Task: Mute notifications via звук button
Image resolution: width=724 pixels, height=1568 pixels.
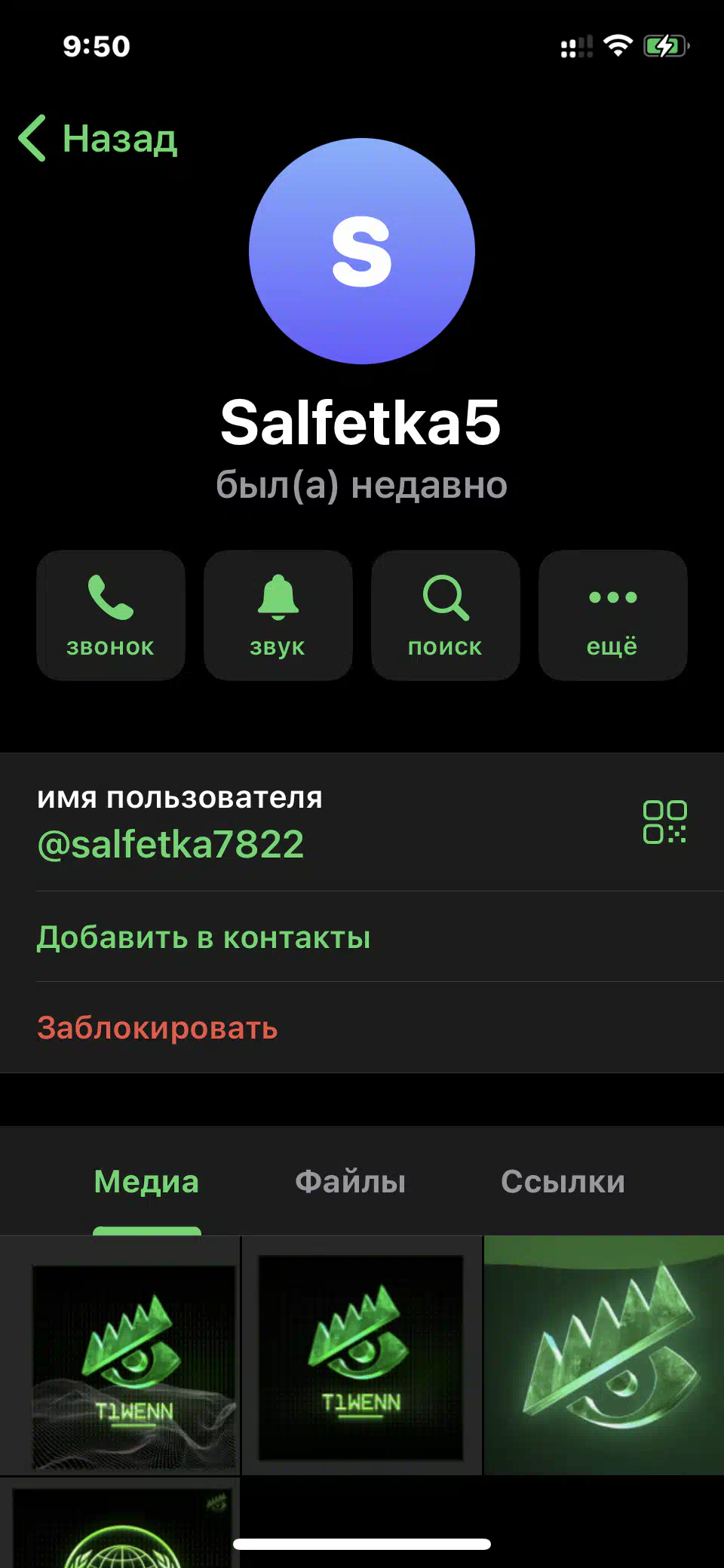Action: point(278,615)
